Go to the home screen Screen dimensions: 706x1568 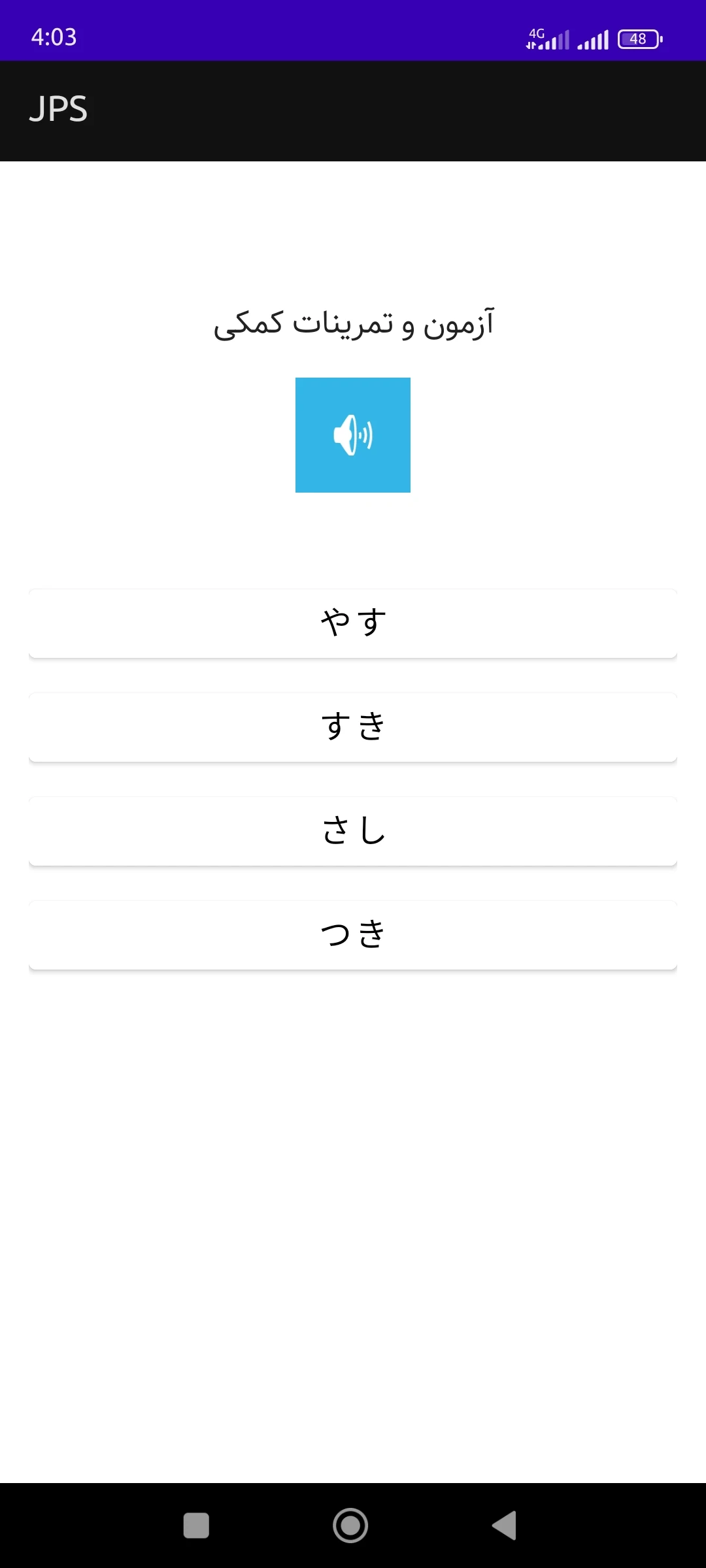[x=350, y=1526]
